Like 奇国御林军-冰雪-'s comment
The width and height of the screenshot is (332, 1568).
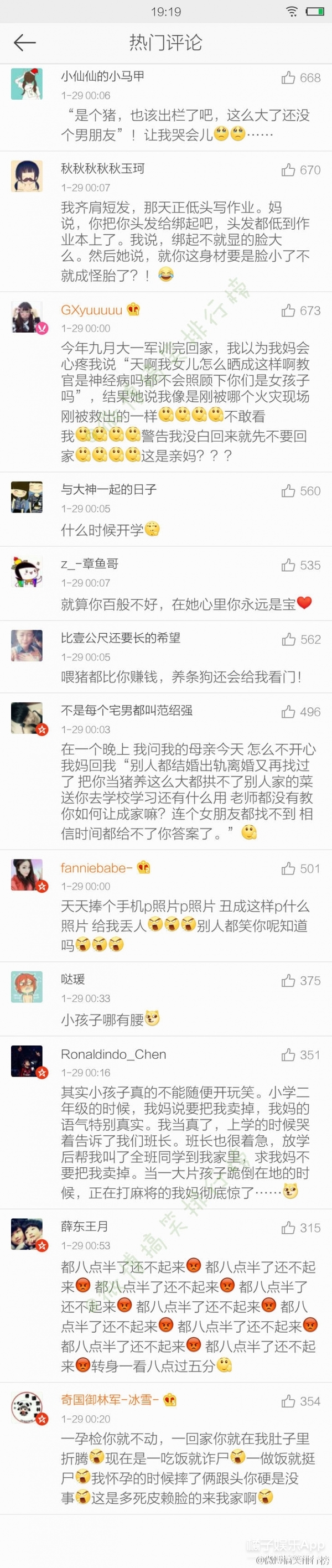click(x=288, y=1401)
